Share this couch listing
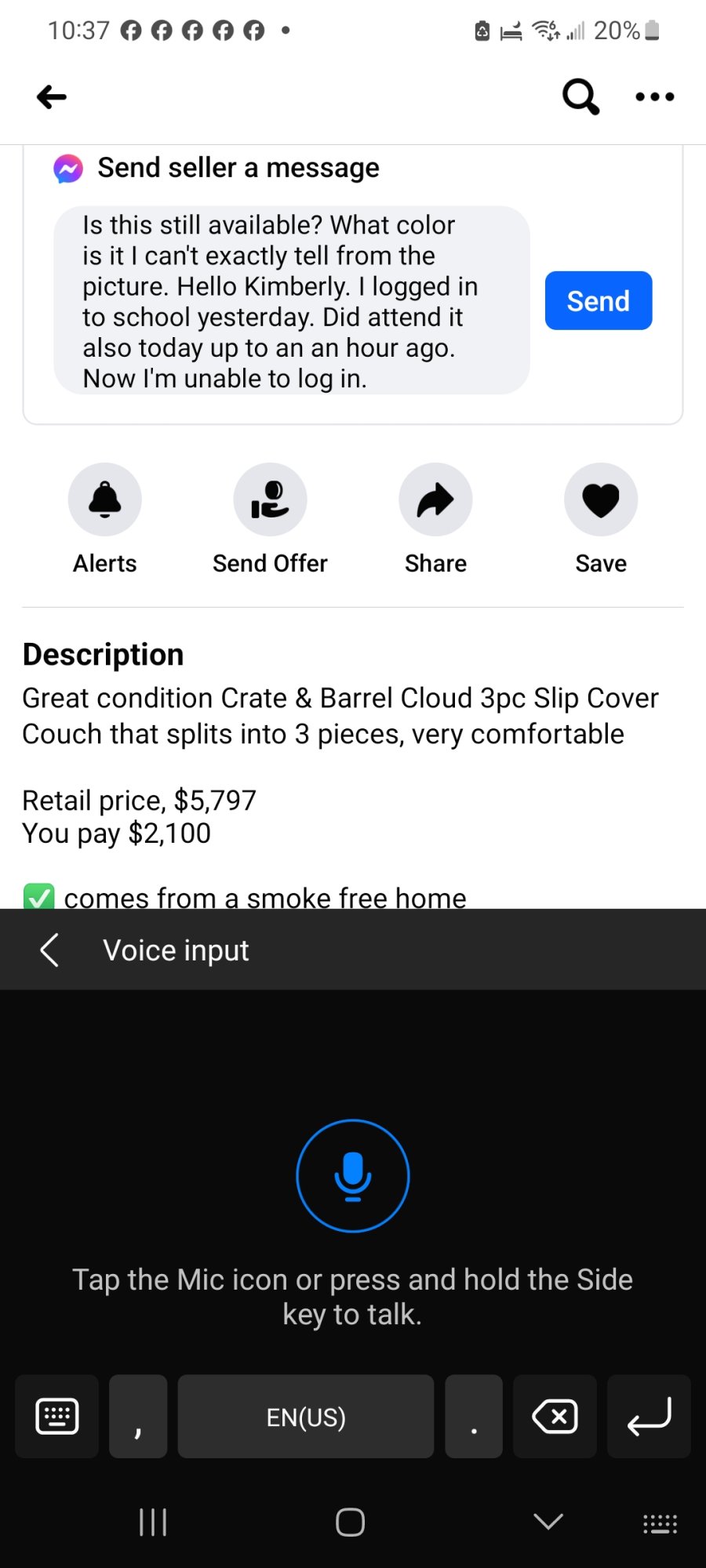Image resolution: width=706 pixels, height=1568 pixels. (x=435, y=500)
